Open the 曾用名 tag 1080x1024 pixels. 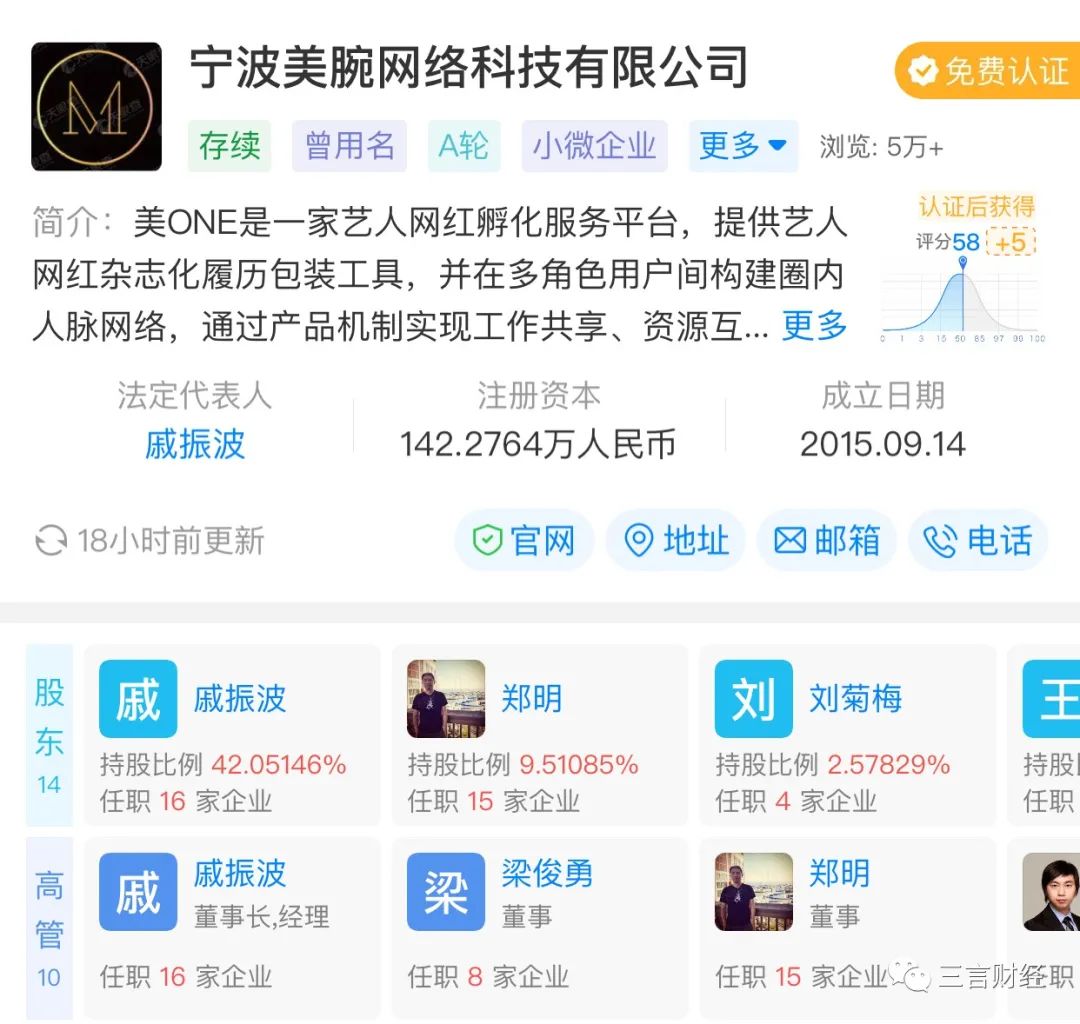349,146
